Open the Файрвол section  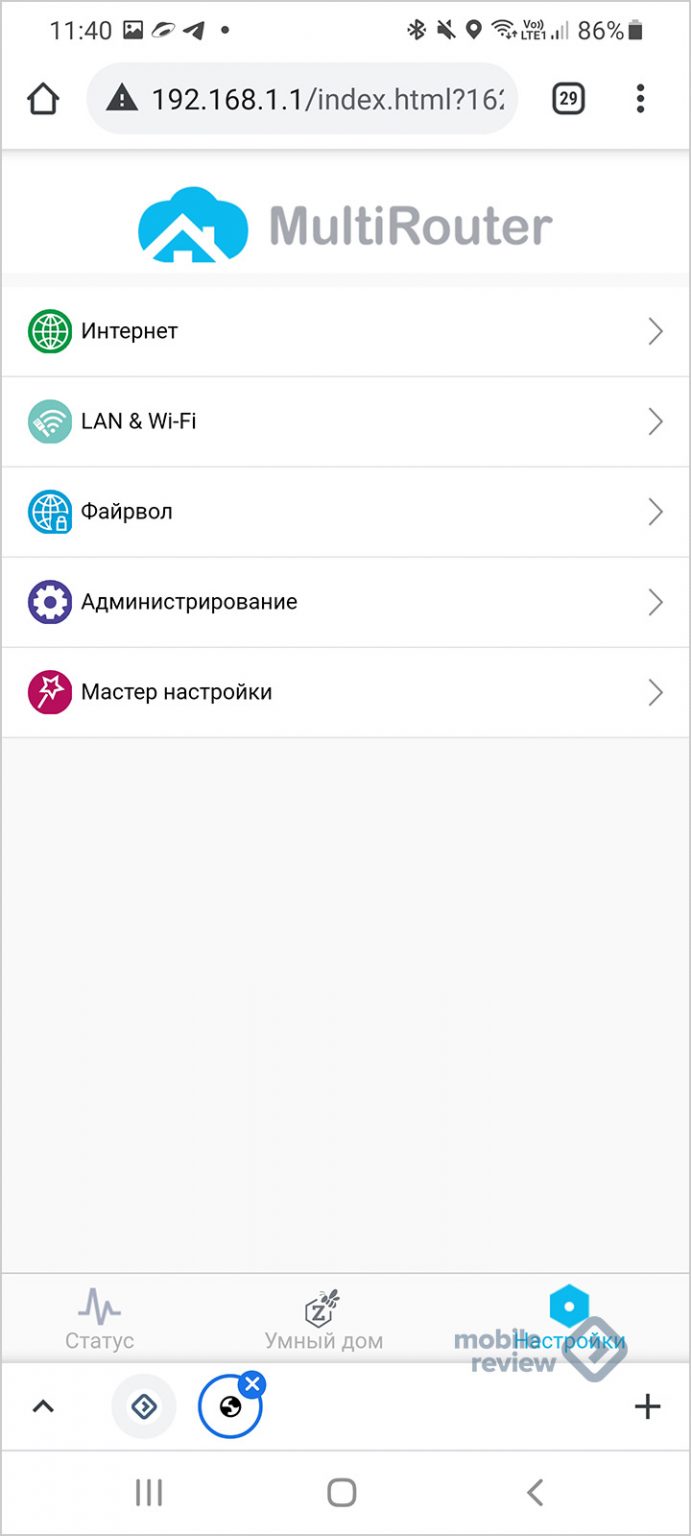[345, 512]
